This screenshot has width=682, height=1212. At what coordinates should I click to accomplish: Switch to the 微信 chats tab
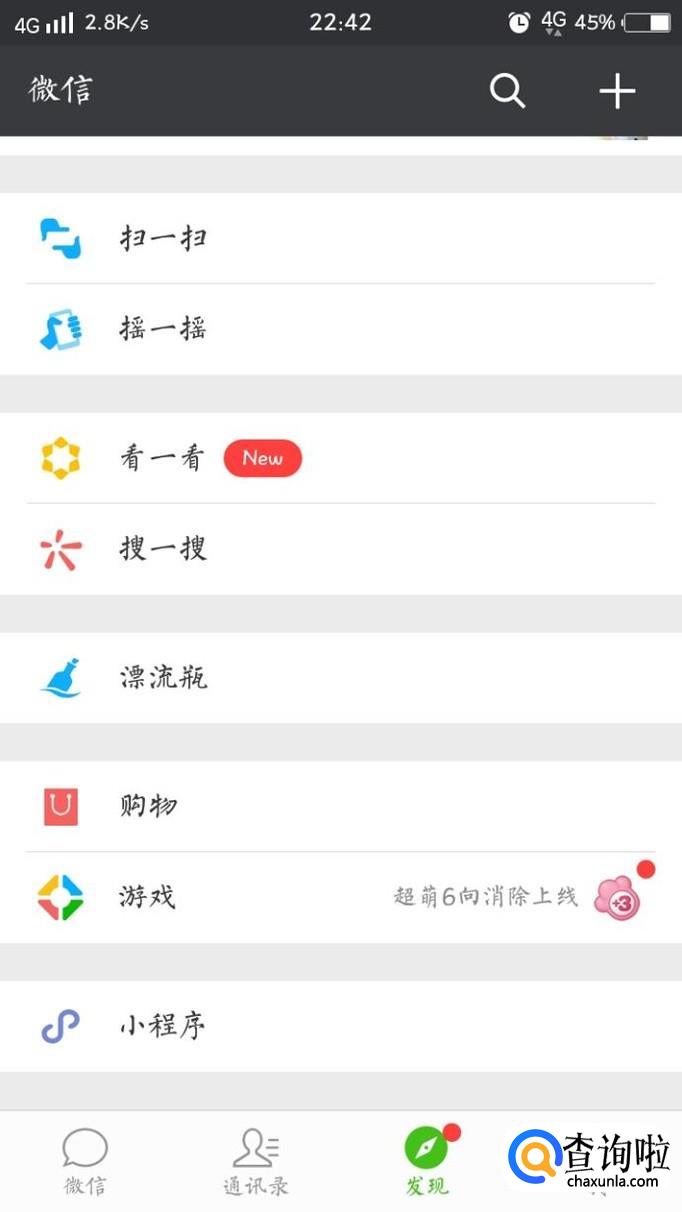(x=85, y=1162)
